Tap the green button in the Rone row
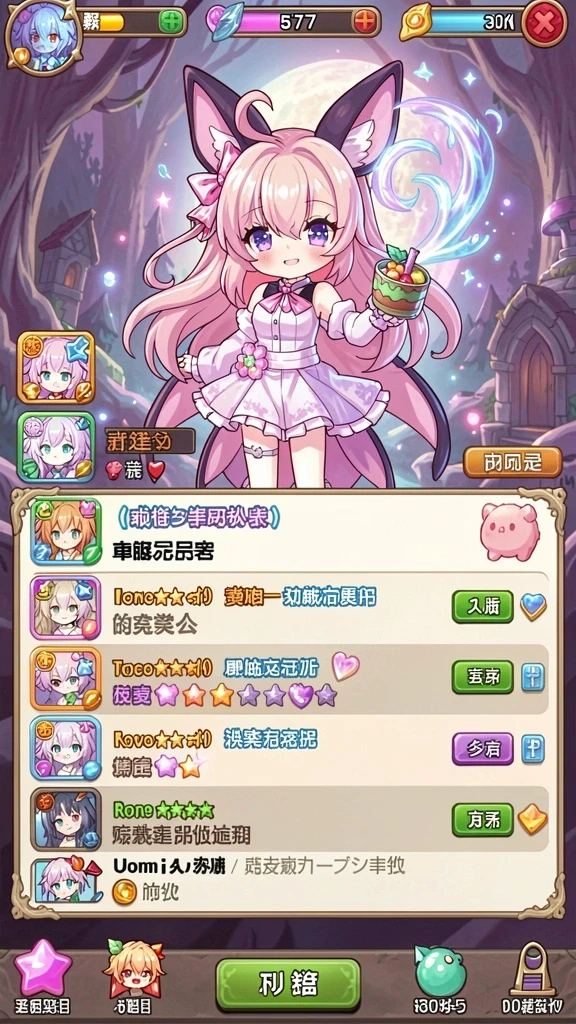Screen dimensions: 576x1024 483,820
